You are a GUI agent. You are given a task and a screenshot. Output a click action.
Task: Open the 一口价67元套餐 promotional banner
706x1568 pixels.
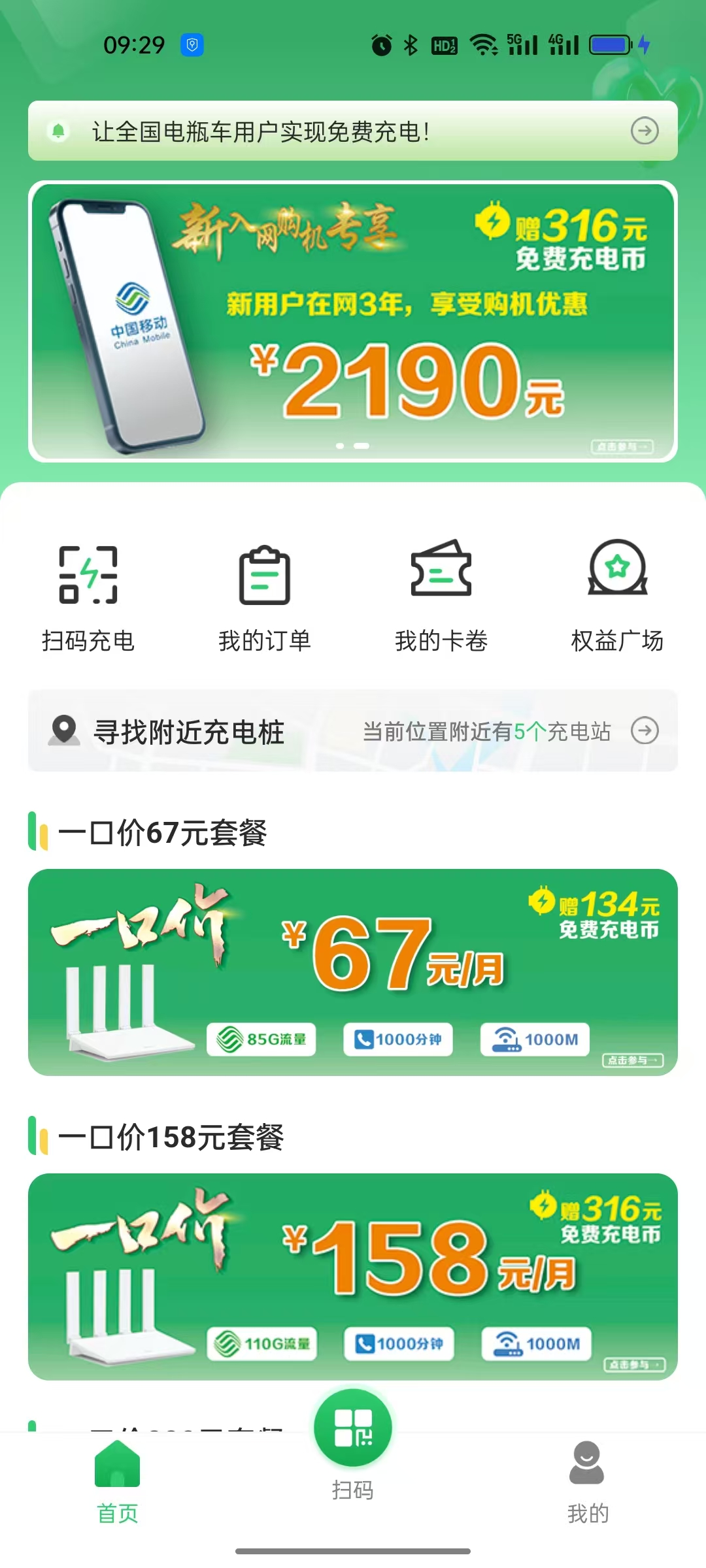click(353, 973)
